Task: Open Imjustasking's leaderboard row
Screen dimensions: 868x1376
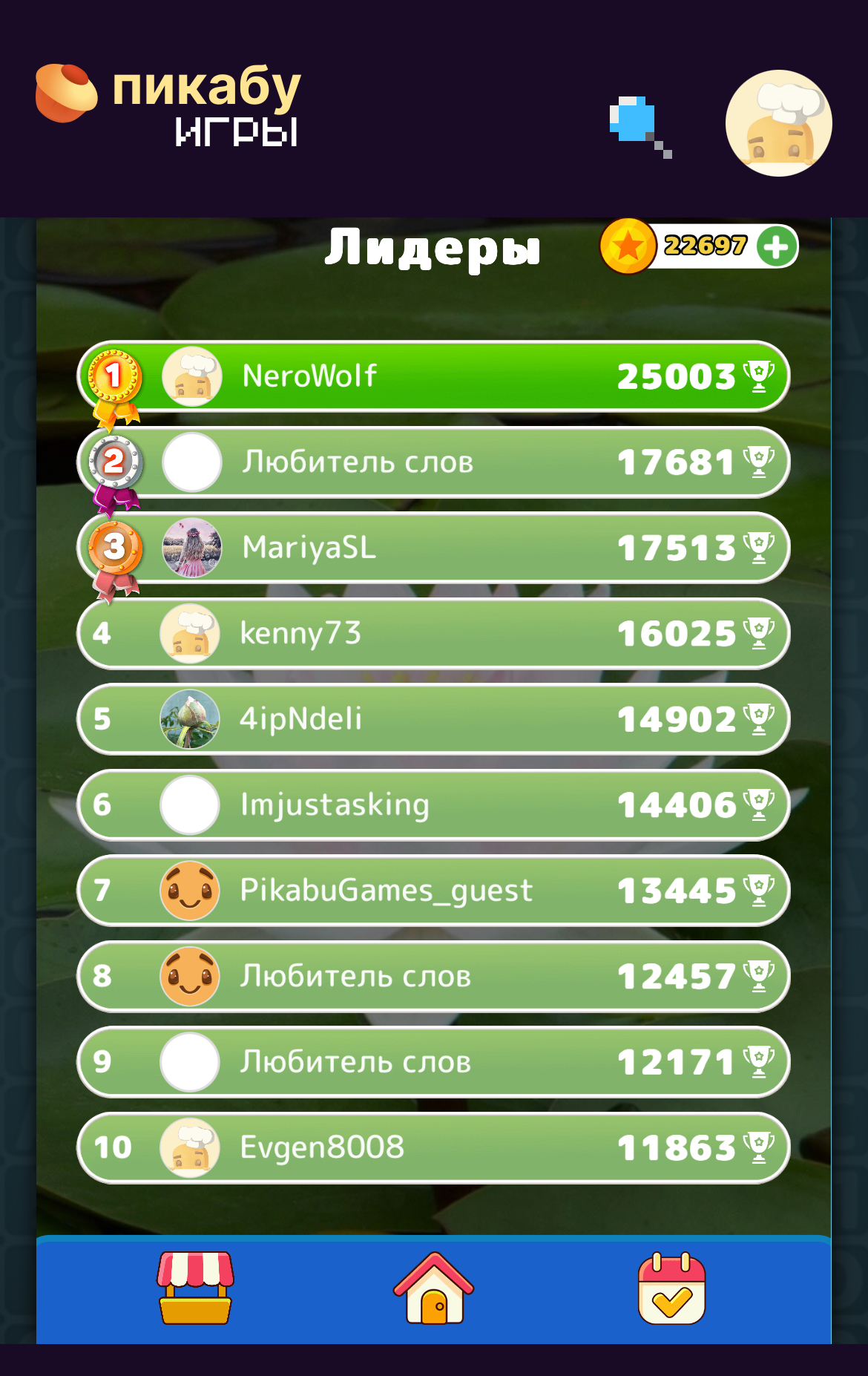Action: pyautogui.click(x=434, y=805)
